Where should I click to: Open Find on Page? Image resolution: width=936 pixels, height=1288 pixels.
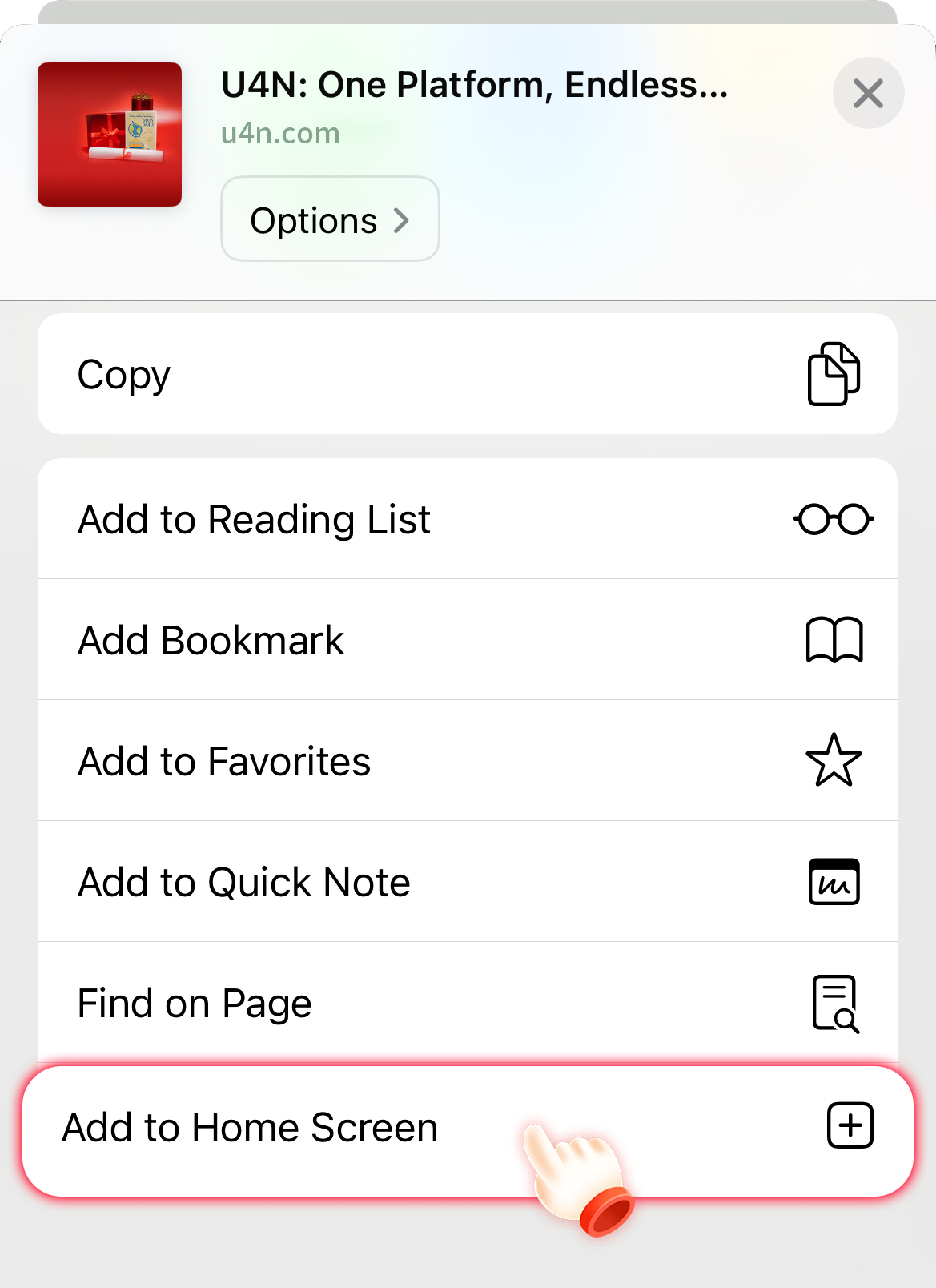467,1003
